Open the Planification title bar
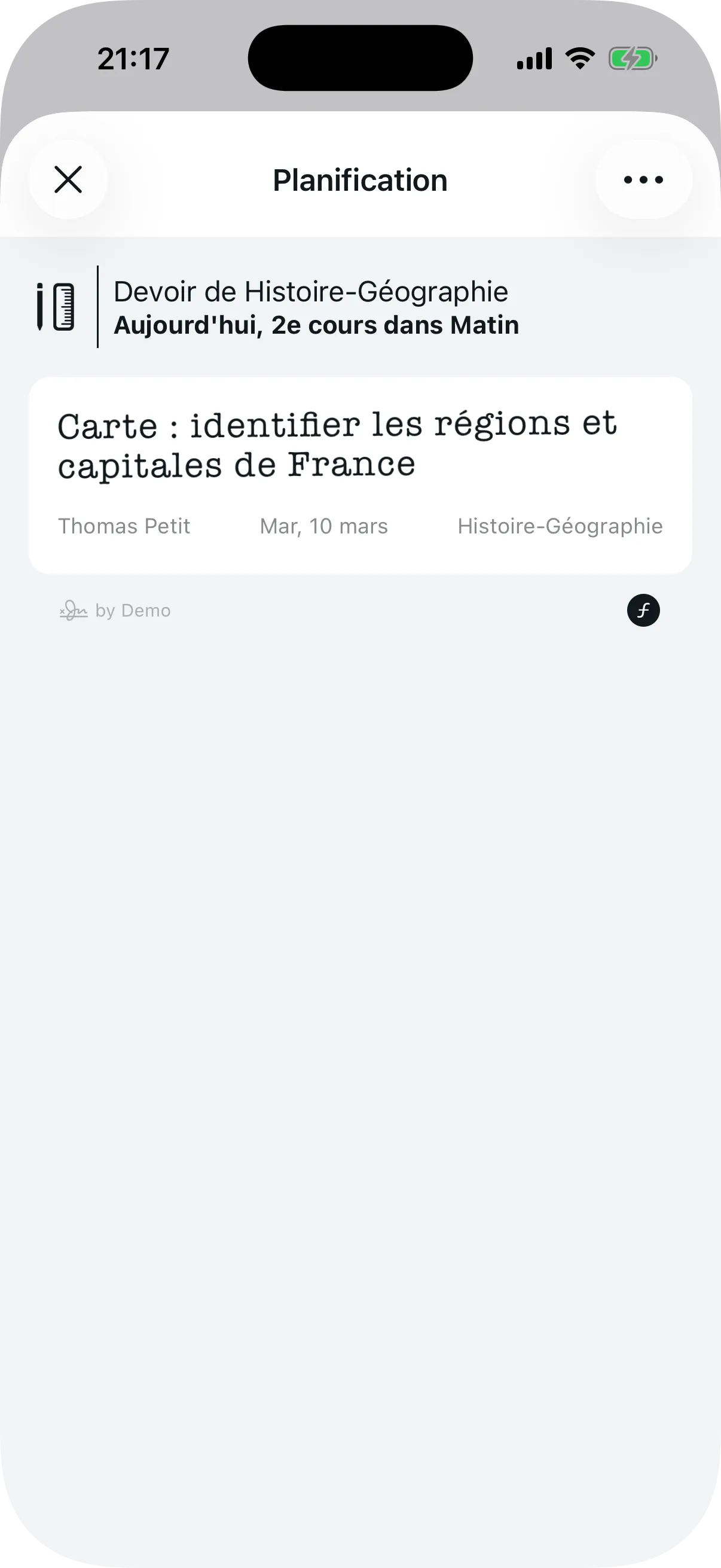 tap(360, 179)
